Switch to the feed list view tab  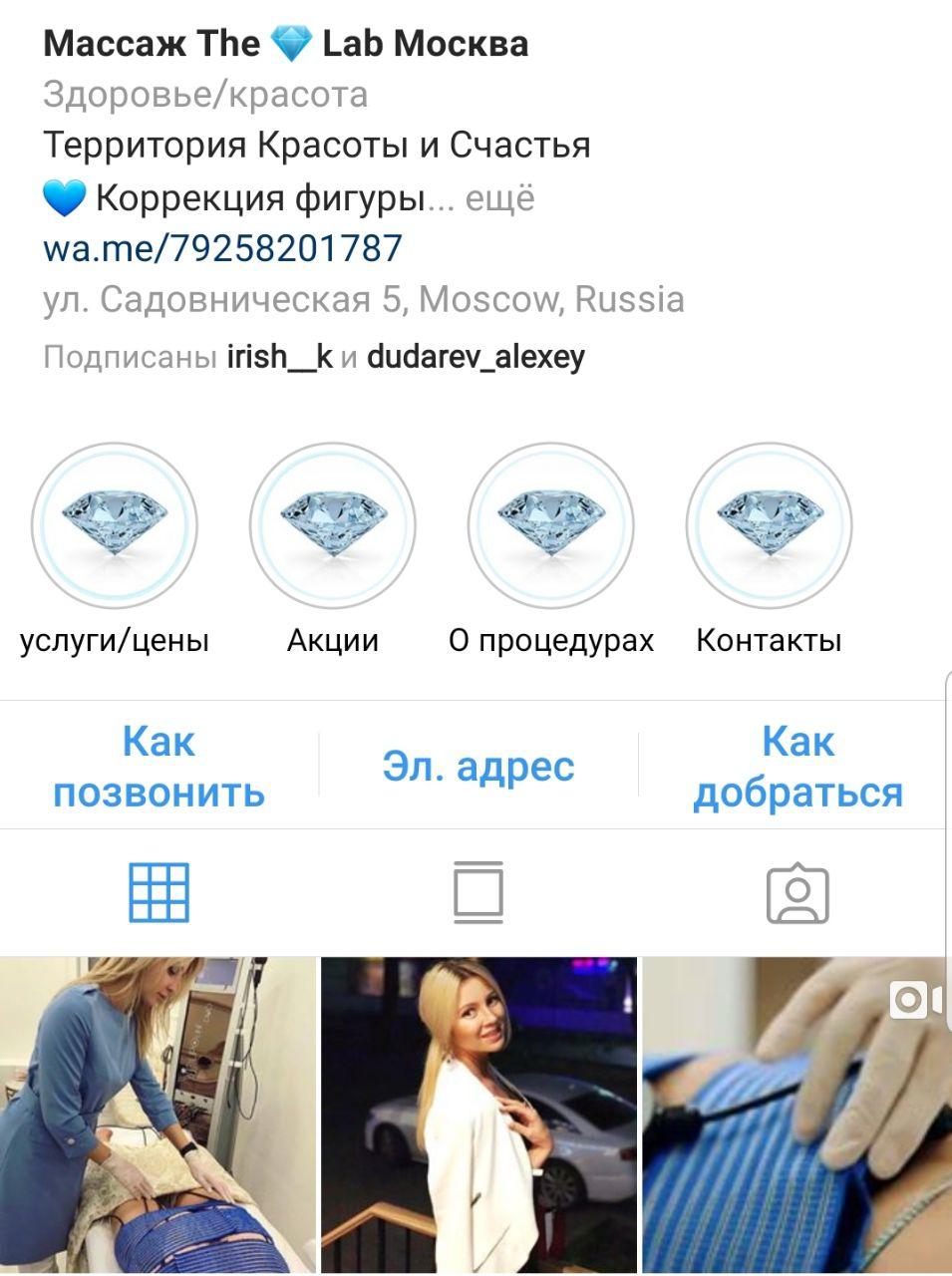coord(478,892)
